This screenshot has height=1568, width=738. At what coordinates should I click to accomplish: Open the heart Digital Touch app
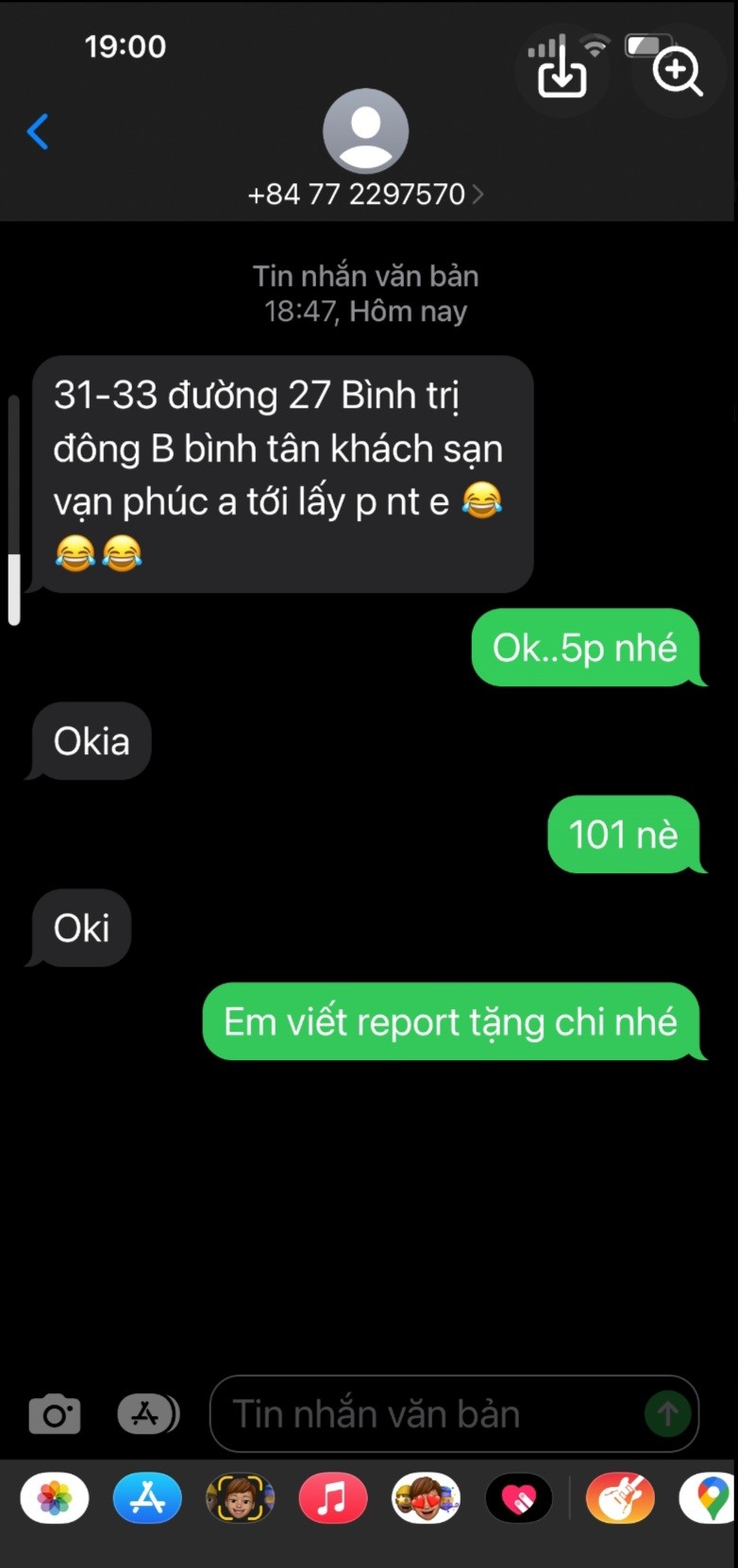click(x=518, y=1498)
